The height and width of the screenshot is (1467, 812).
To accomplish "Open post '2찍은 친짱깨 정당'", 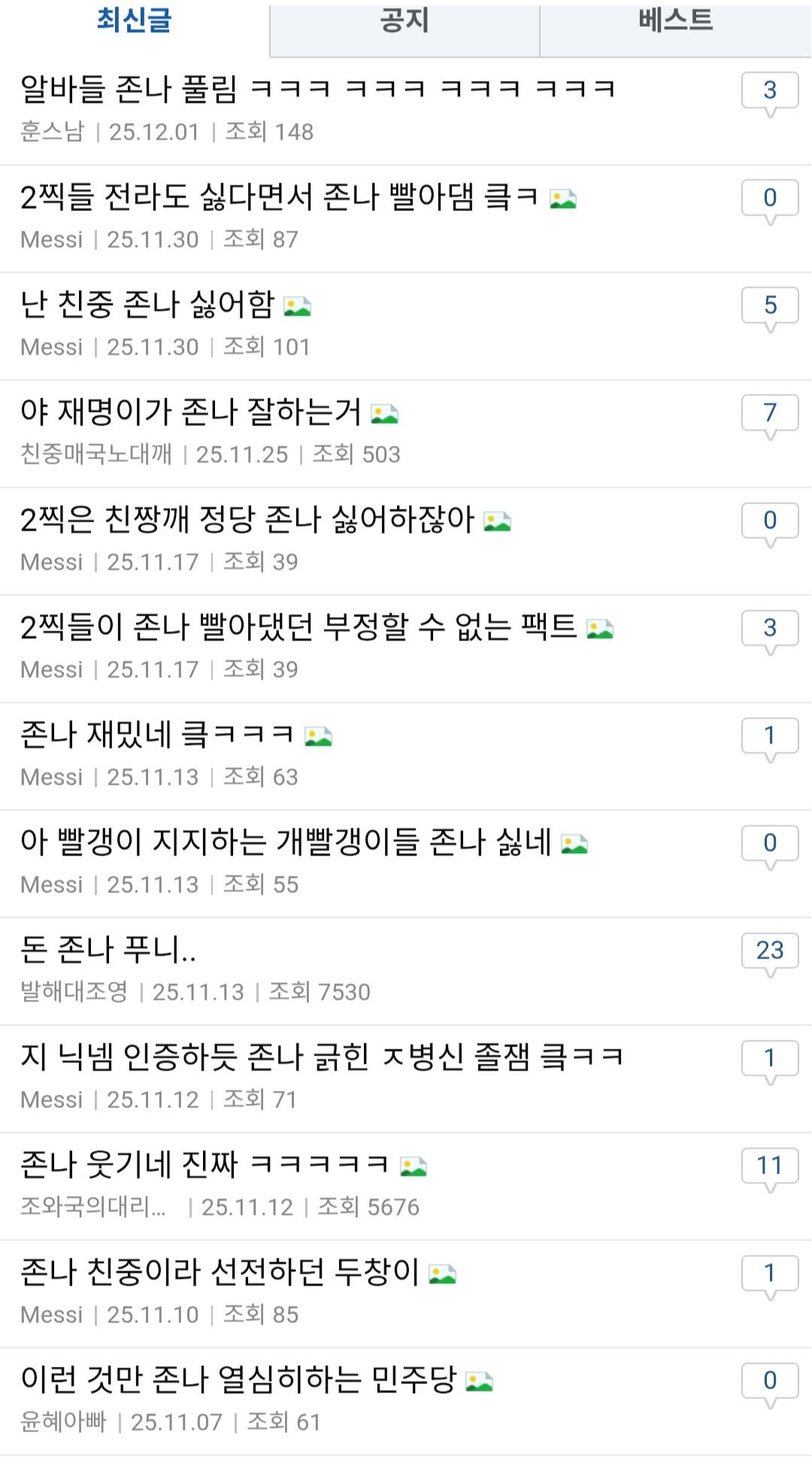I will coord(247,520).
